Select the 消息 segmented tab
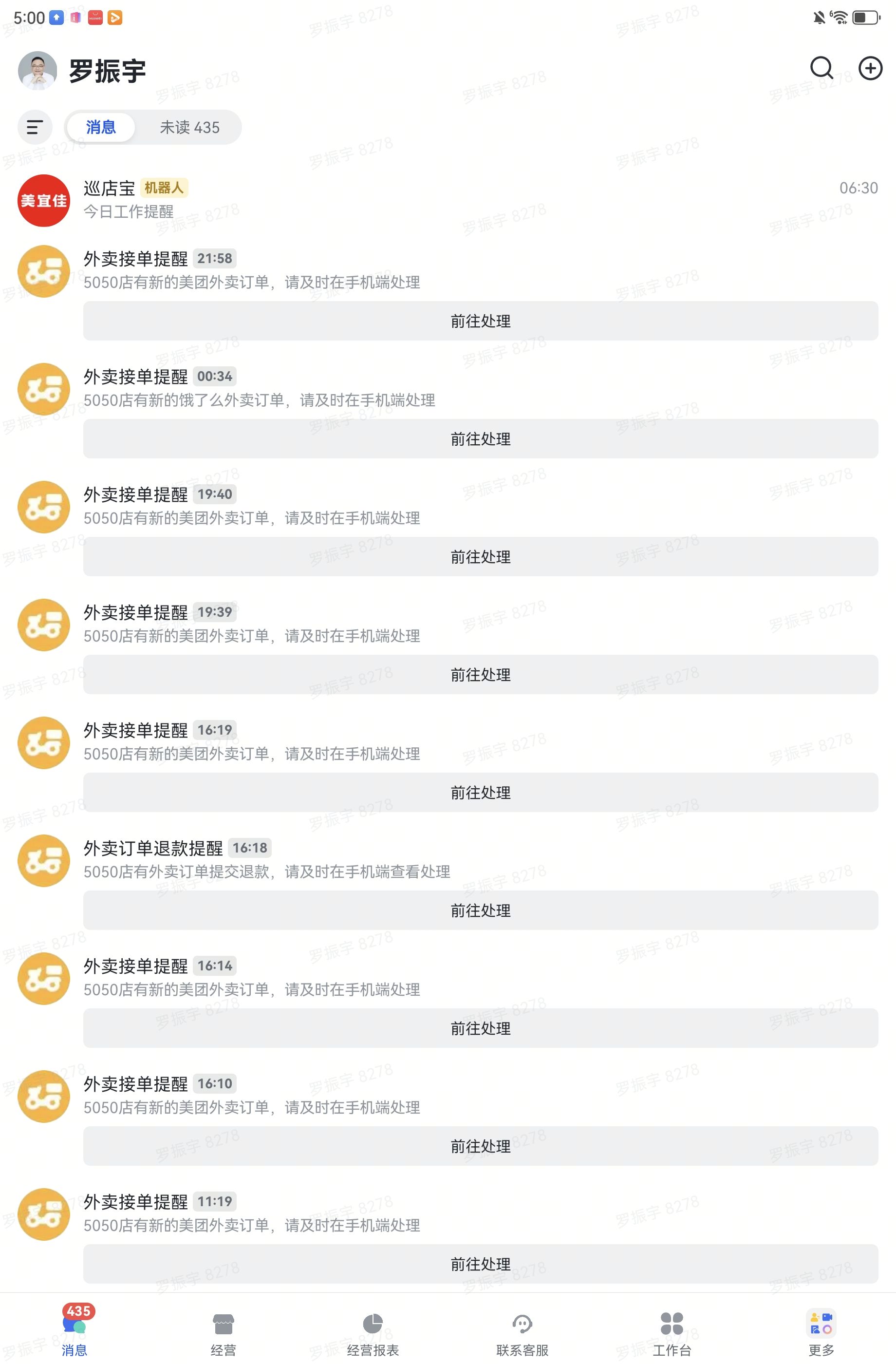896x1364 pixels. click(101, 127)
